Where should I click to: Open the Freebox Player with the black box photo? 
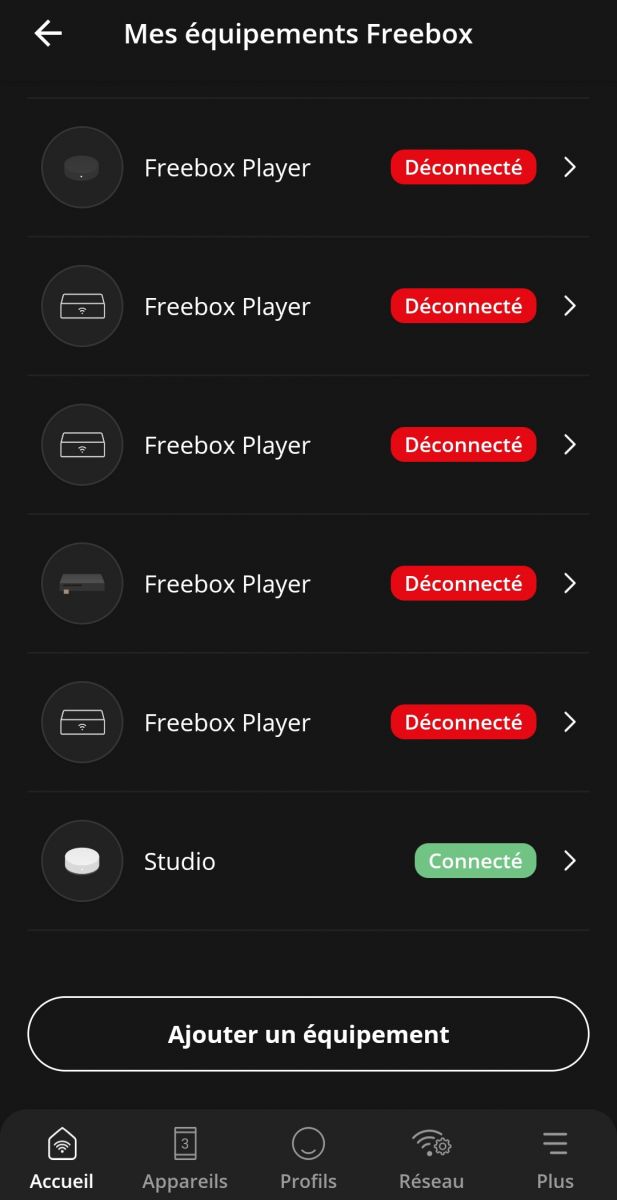pyautogui.click(x=308, y=584)
